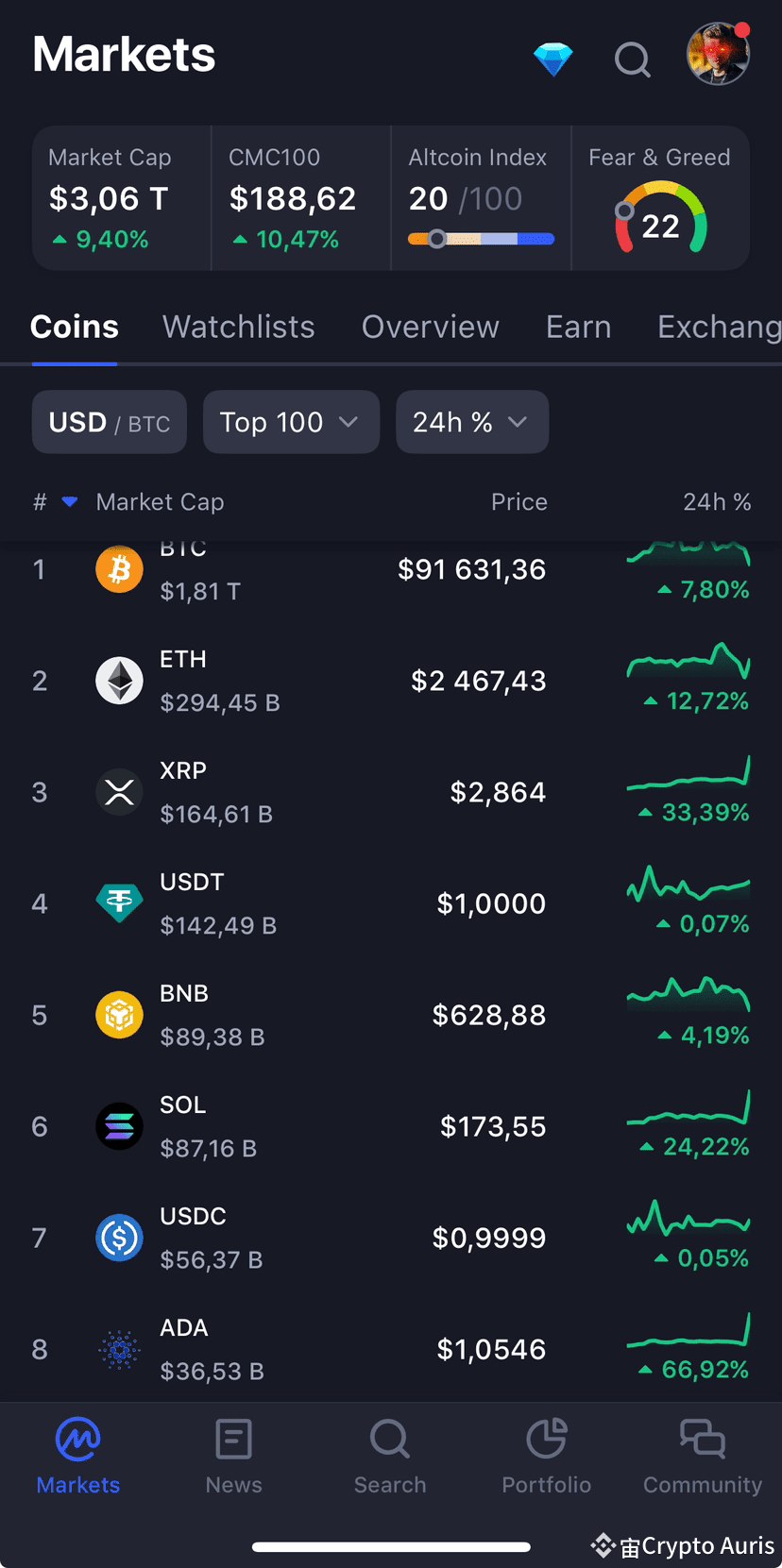This screenshot has height=1568, width=782.
Task: Toggle currency display from USD to BTC
Action: click(x=109, y=422)
